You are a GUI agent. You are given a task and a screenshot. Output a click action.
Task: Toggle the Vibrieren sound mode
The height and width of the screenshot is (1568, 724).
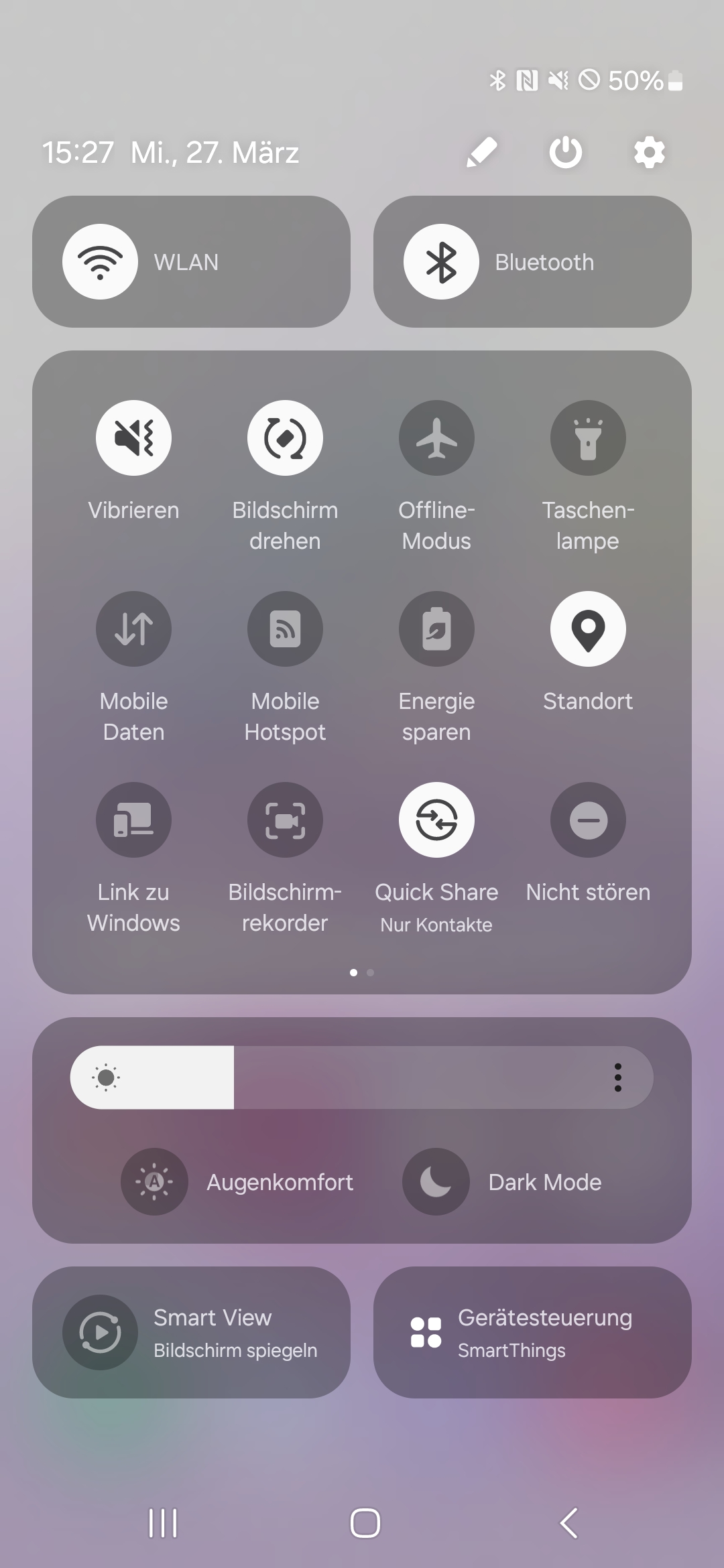pos(133,438)
